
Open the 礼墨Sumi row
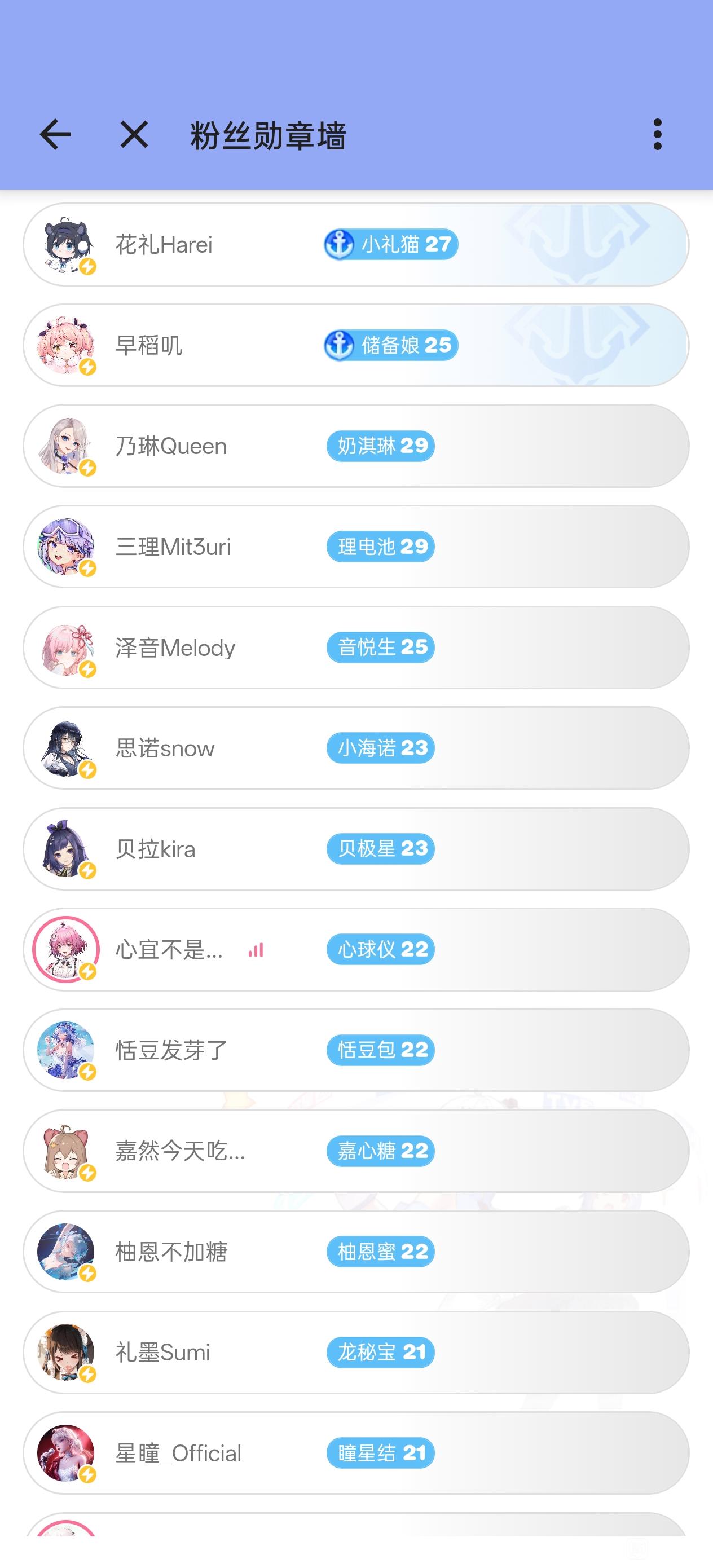coord(355,1353)
